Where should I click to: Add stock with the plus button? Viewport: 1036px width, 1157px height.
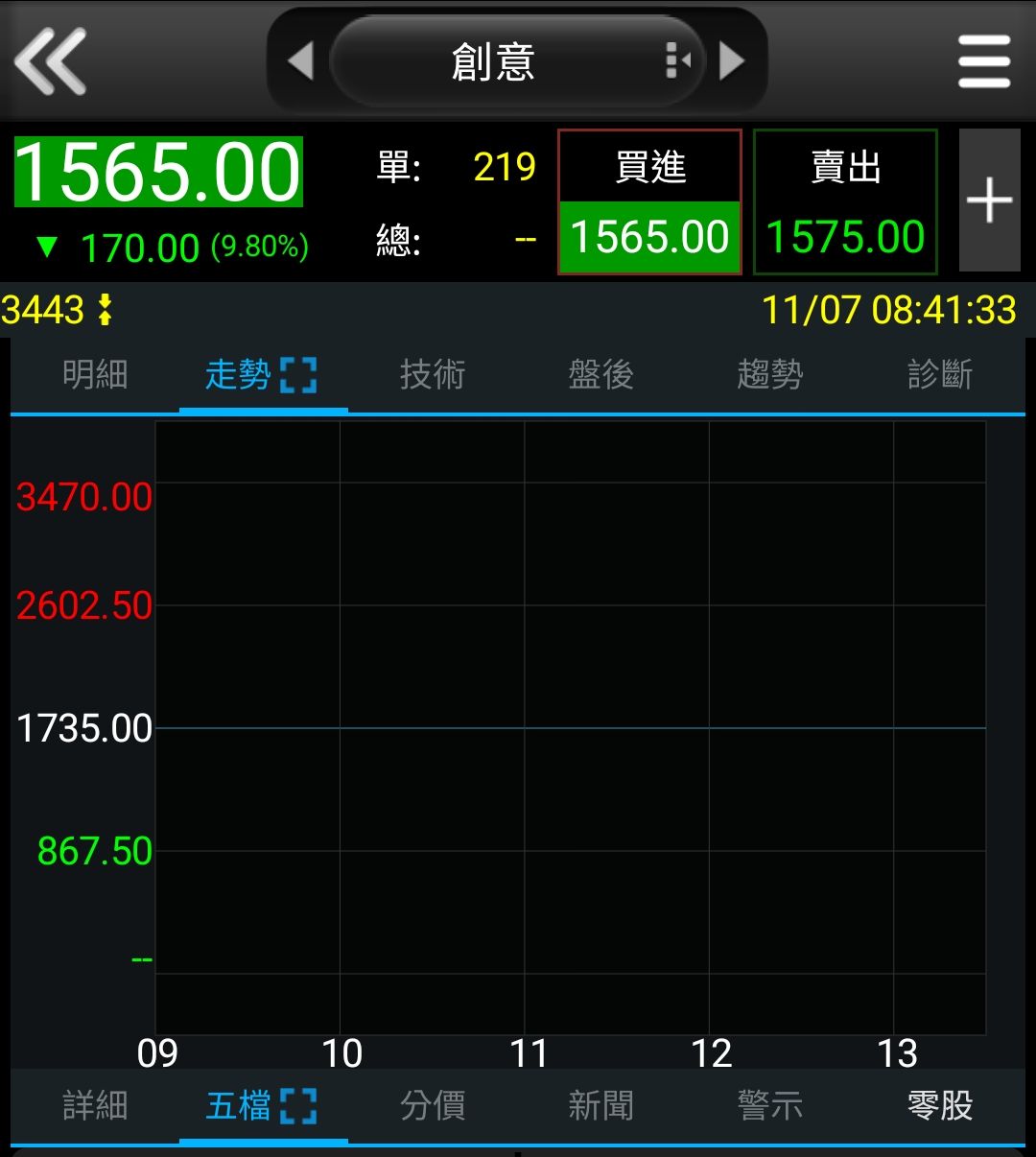[989, 201]
